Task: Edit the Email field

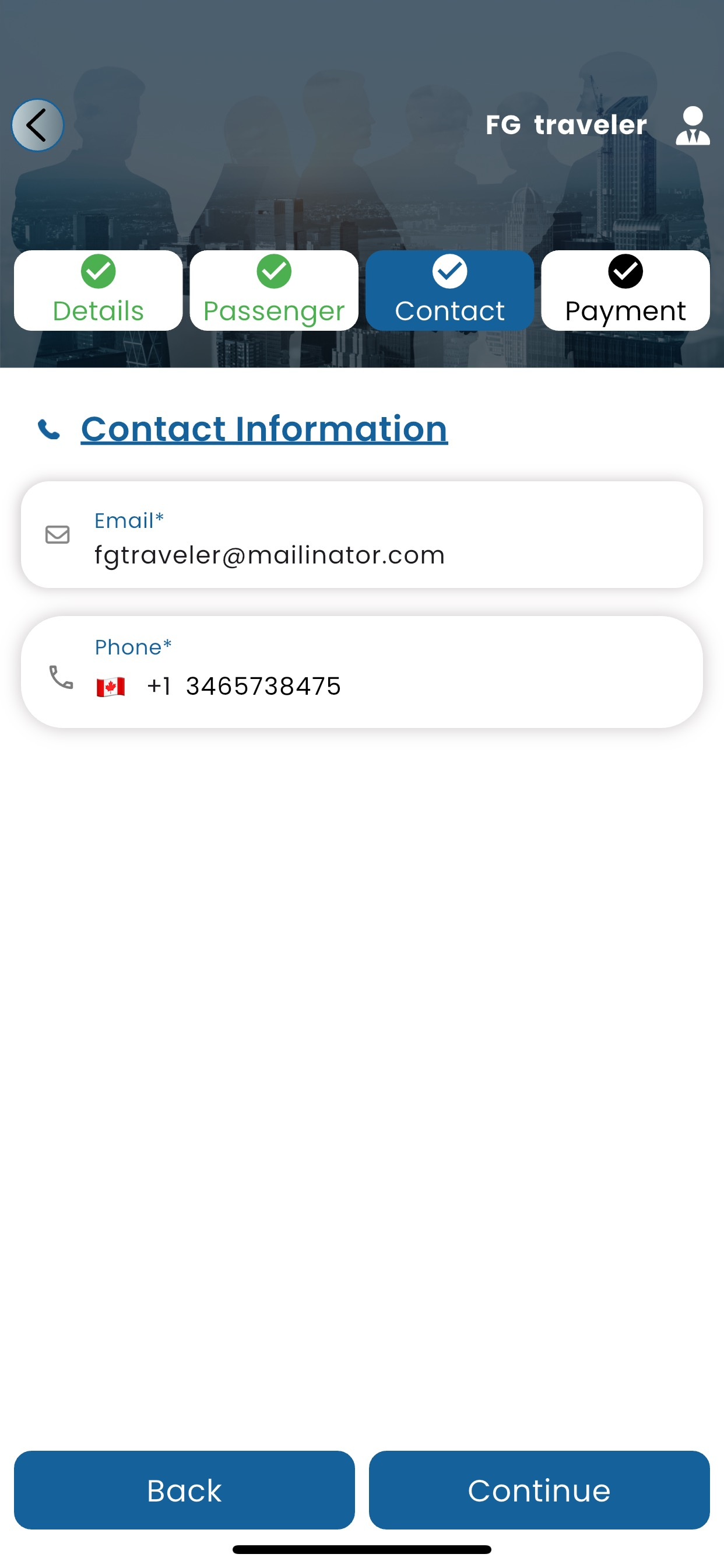Action: point(362,534)
